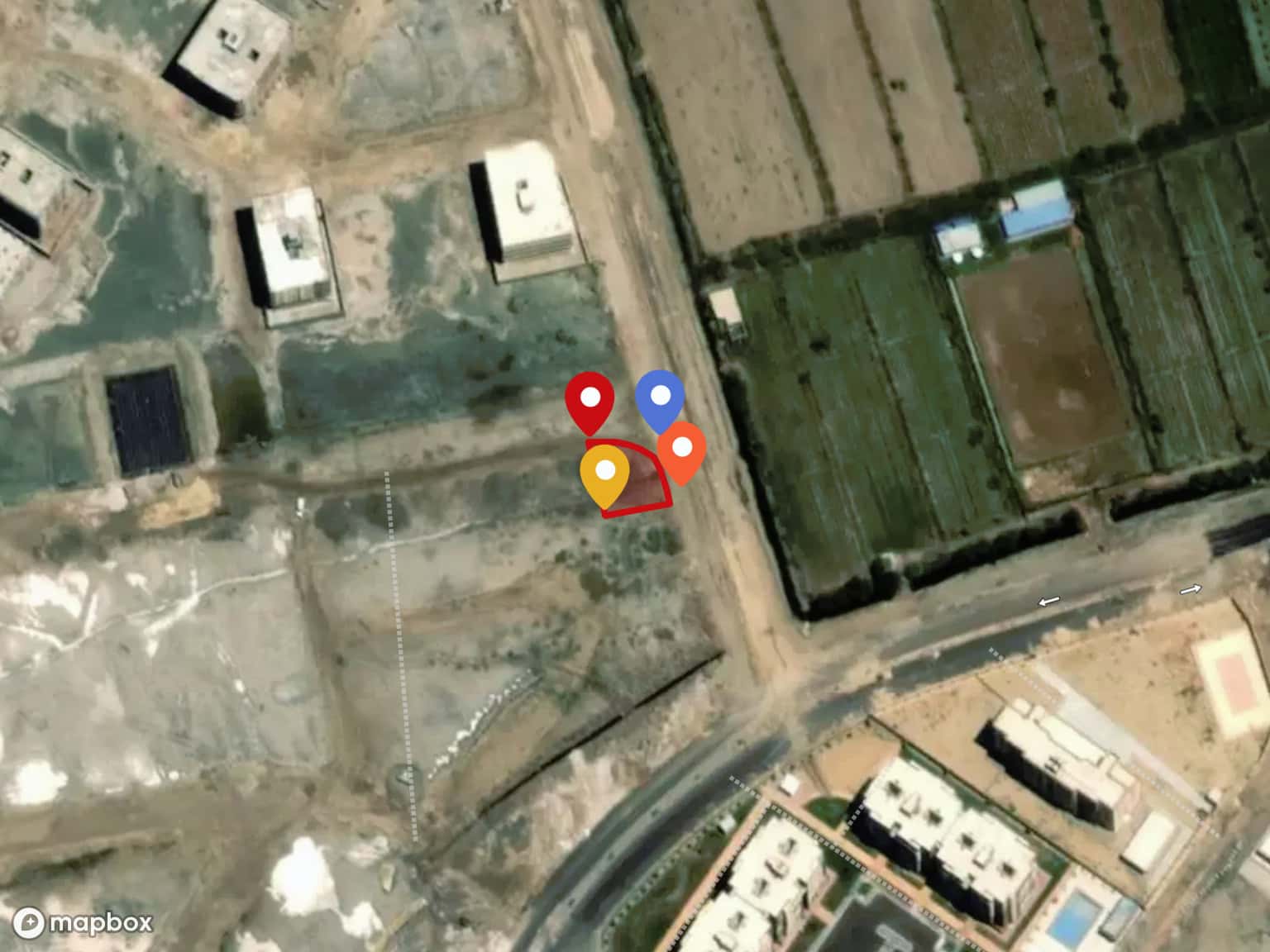Tap the red map pin
Image resolution: width=1270 pixels, height=952 pixels.
click(590, 399)
